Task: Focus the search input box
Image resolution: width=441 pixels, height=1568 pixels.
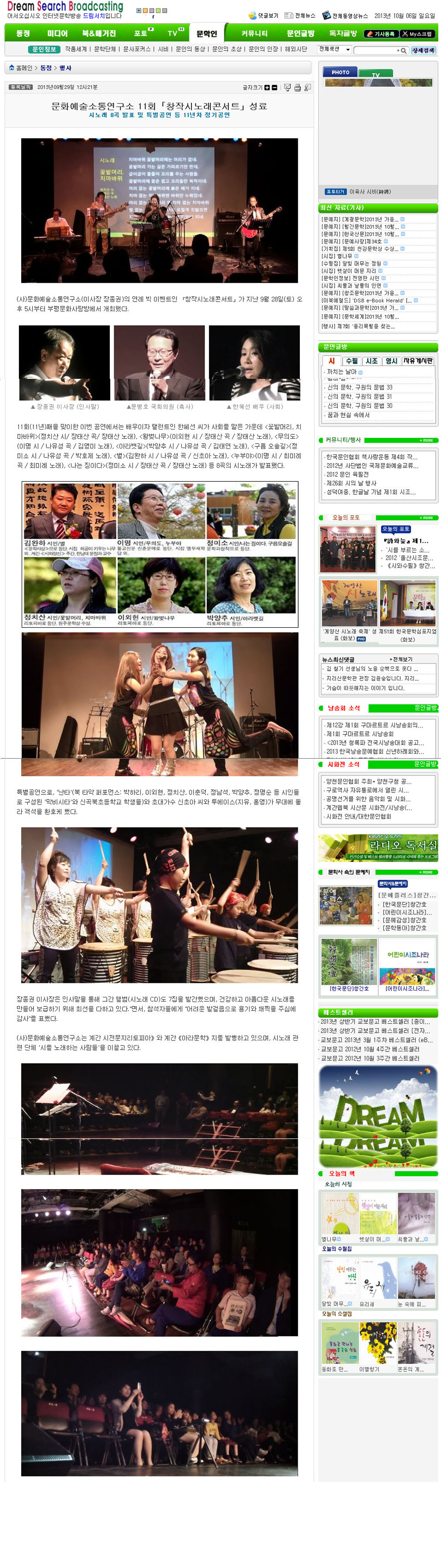Action: pyautogui.click(x=375, y=51)
